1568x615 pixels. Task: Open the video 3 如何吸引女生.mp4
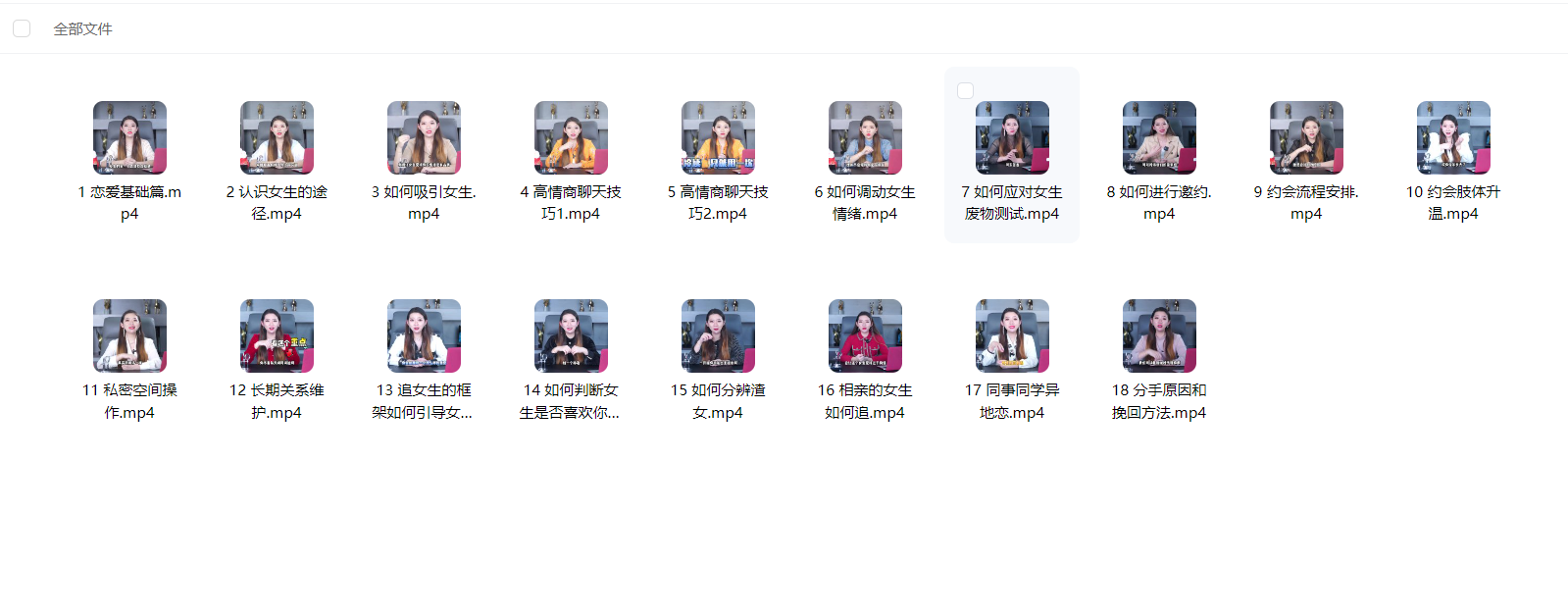click(424, 138)
